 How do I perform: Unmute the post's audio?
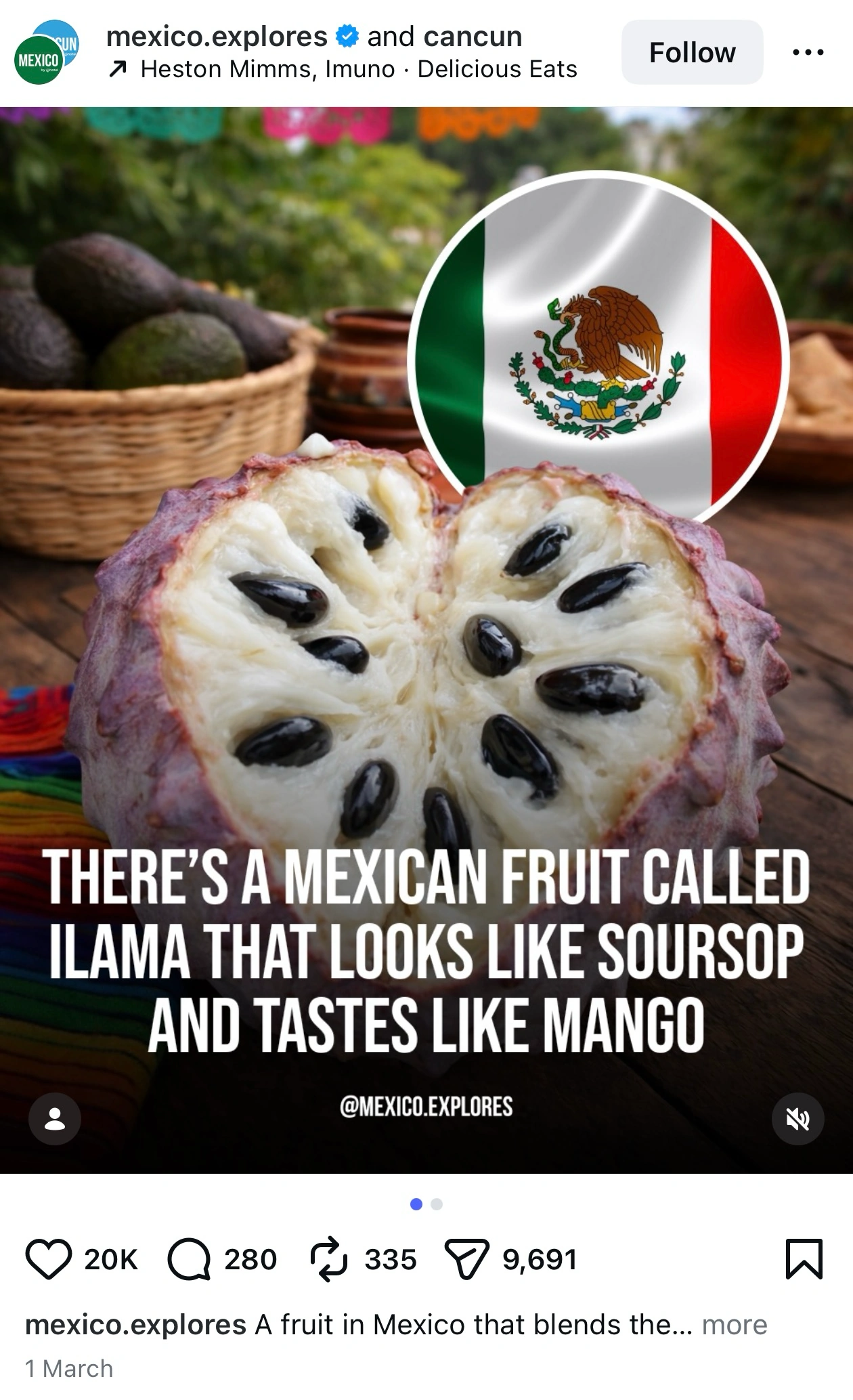tap(797, 1118)
